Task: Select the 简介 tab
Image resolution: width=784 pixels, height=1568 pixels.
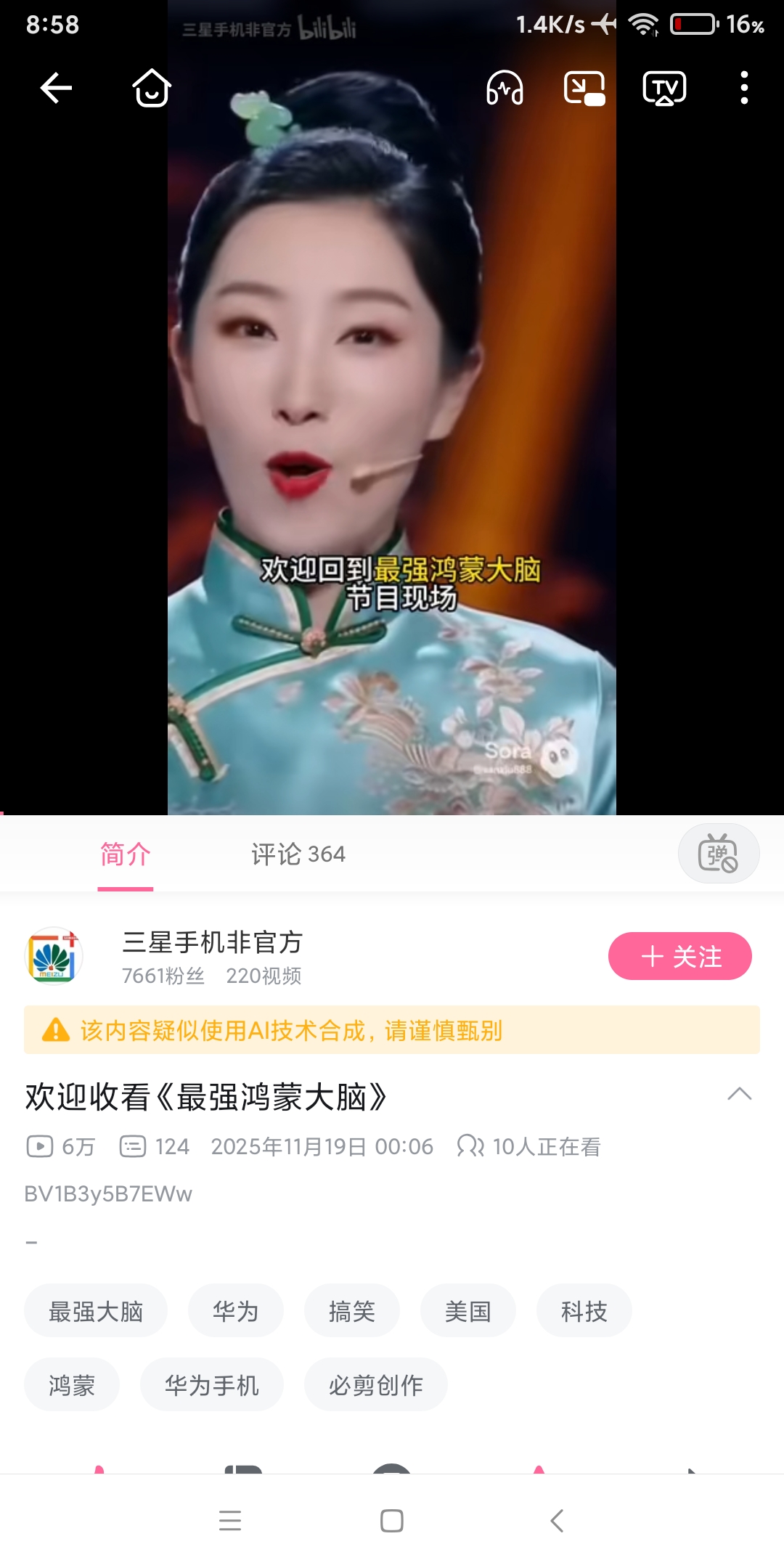Action: tap(126, 854)
